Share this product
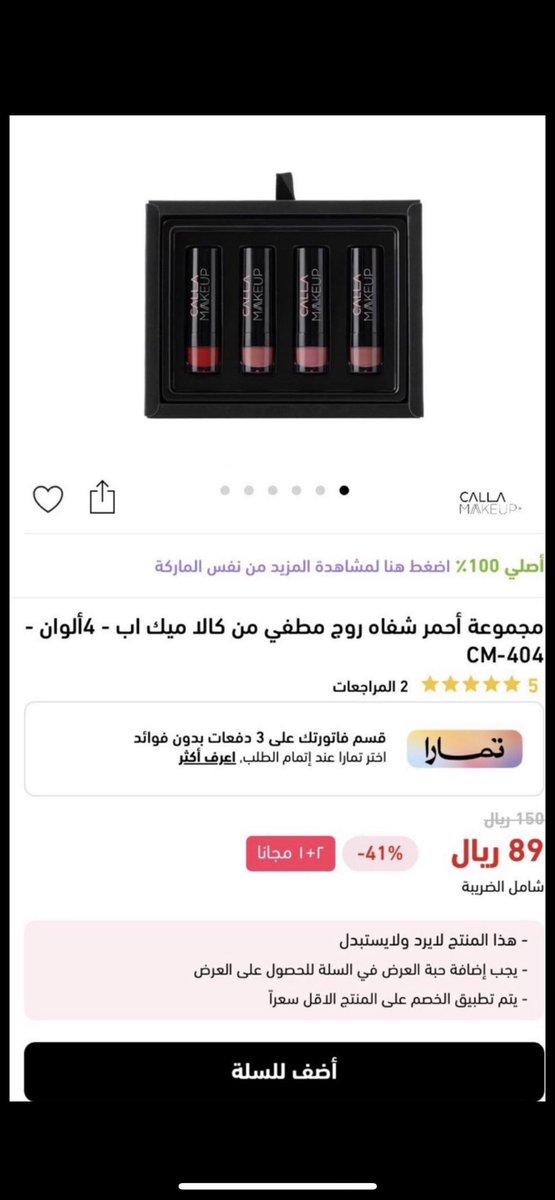 (103, 496)
